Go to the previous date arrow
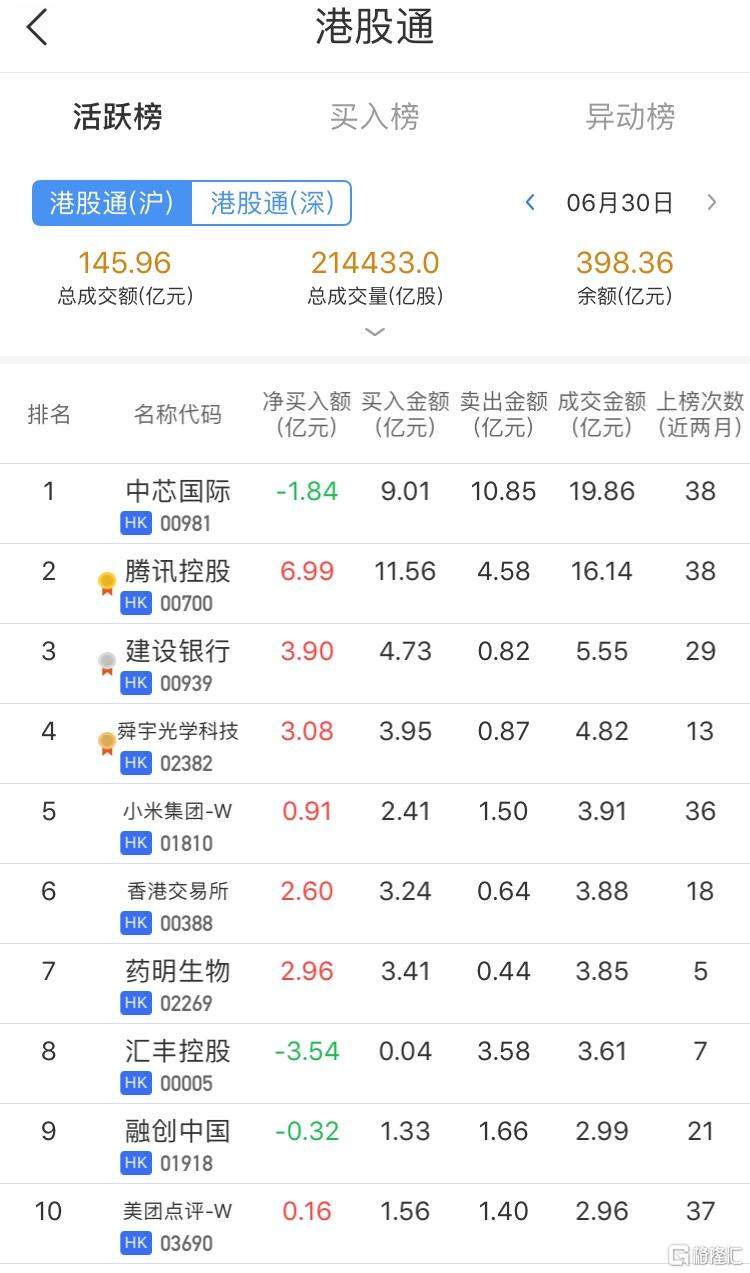Screen dimensions: 750x1273 click(530, 203)
